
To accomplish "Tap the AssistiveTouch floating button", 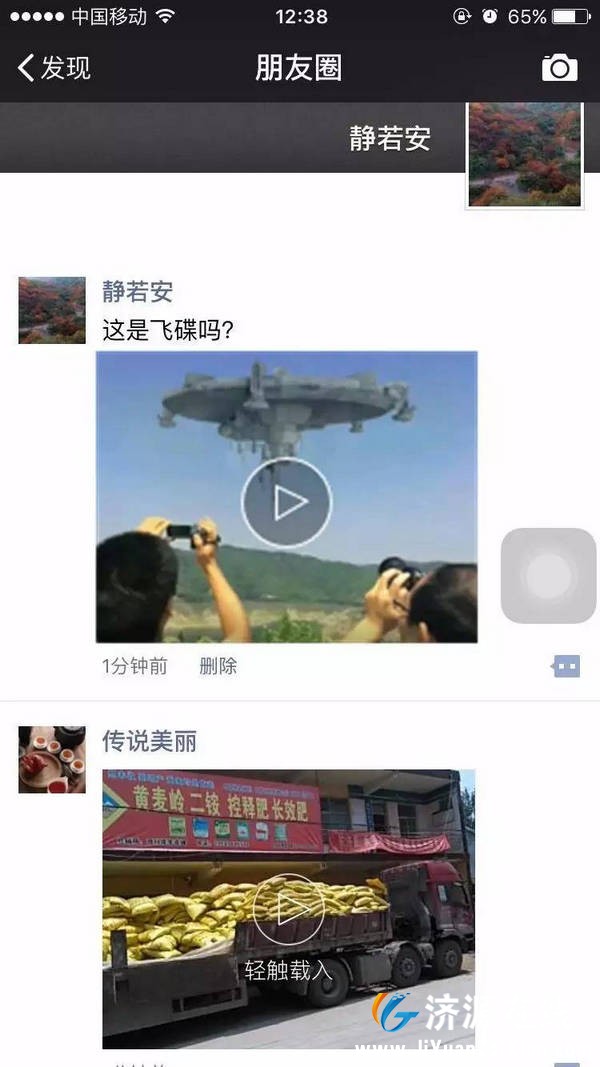I will point(548,576).
